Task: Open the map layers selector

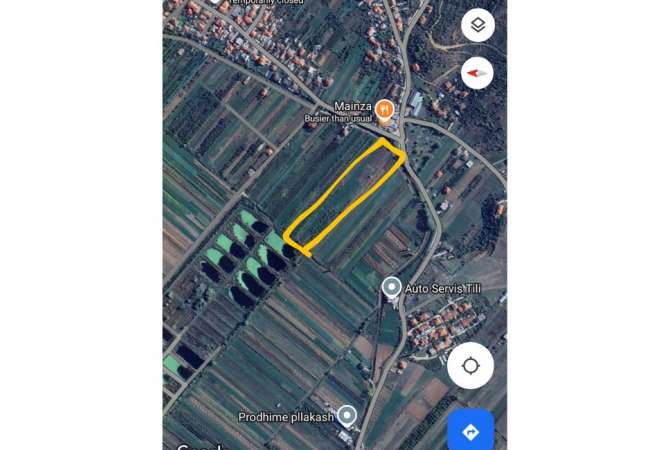Action: pyautogui.click(x=478, y=25)
